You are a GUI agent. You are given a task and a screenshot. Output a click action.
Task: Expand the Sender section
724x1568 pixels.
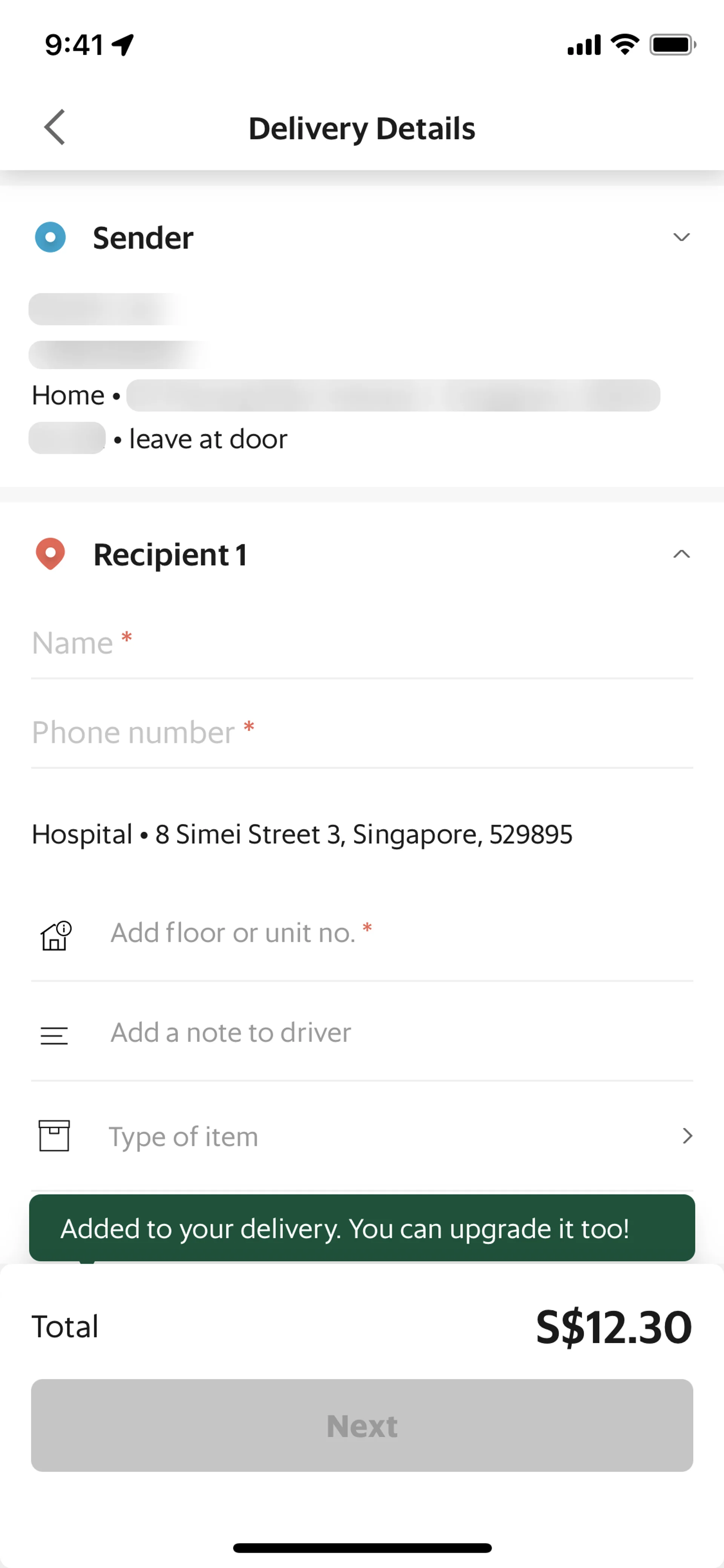coord(681,237)
